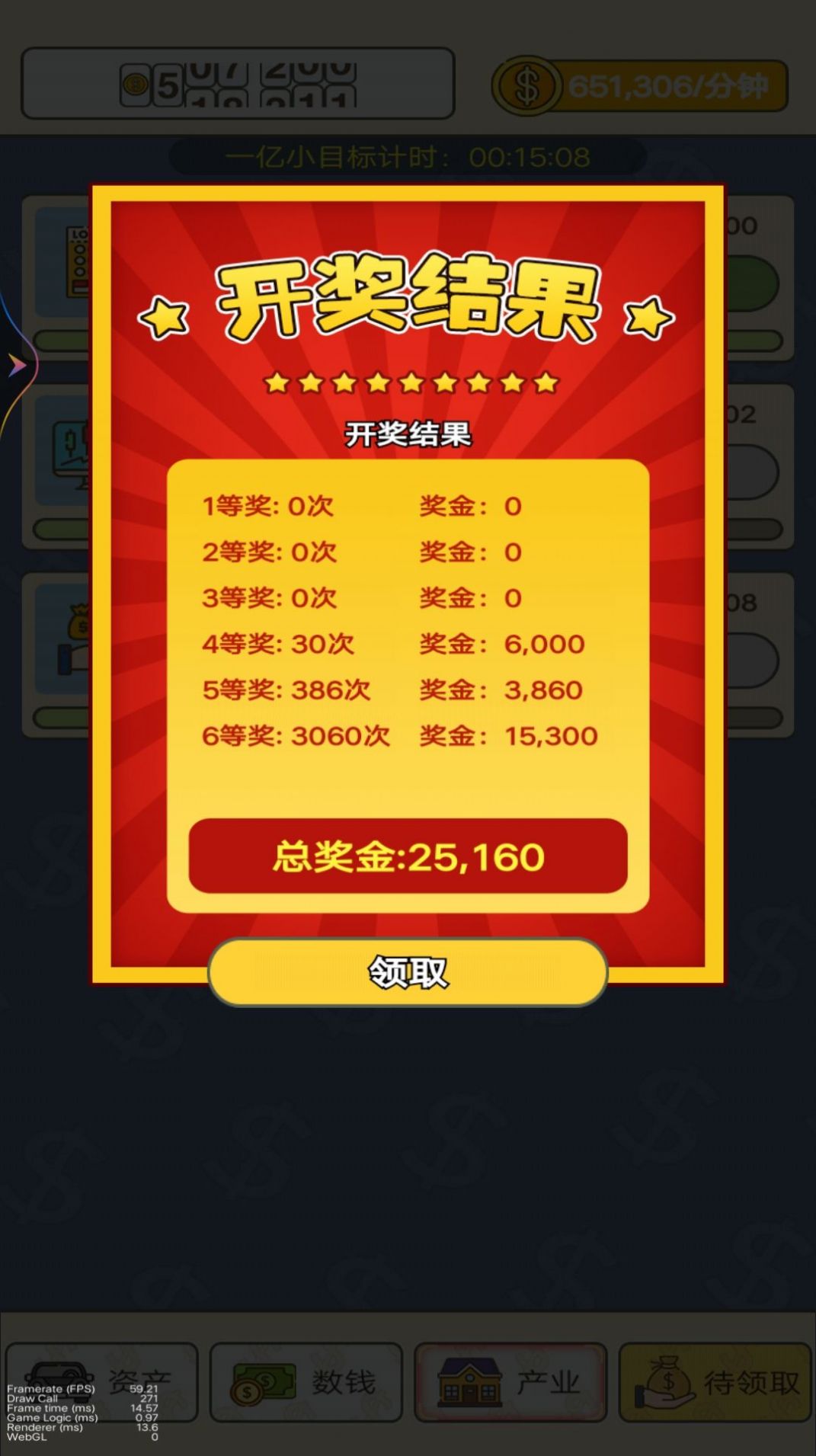Tap a gold star in the star row

click(x=408, y=381)
